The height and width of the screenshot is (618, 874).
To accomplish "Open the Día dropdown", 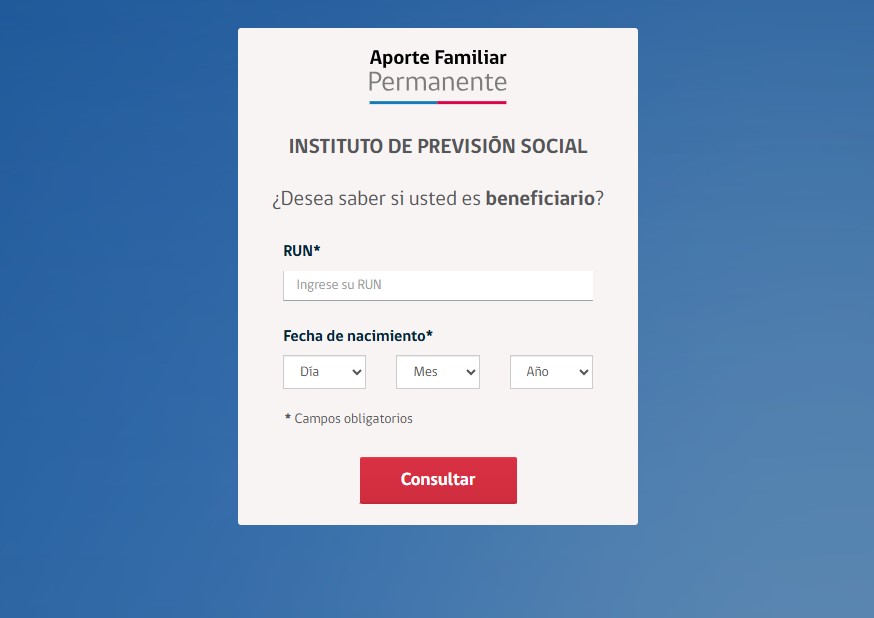I will (x=324, y=372).
